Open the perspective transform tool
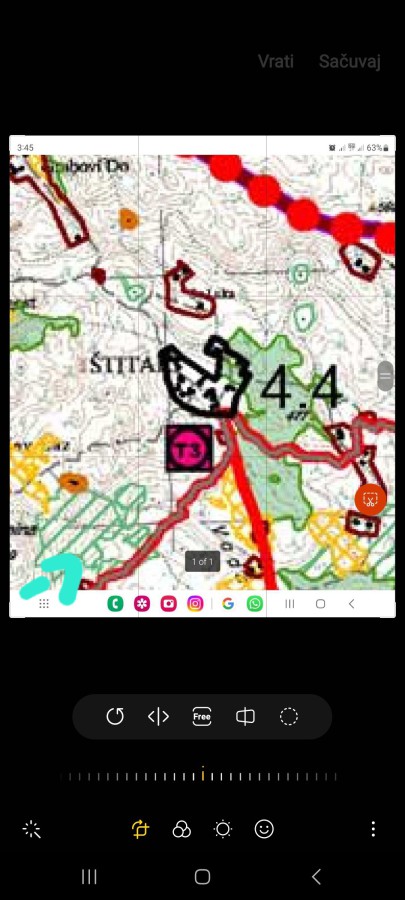Viewport: 405px width, 900px height. coord(246,716)
